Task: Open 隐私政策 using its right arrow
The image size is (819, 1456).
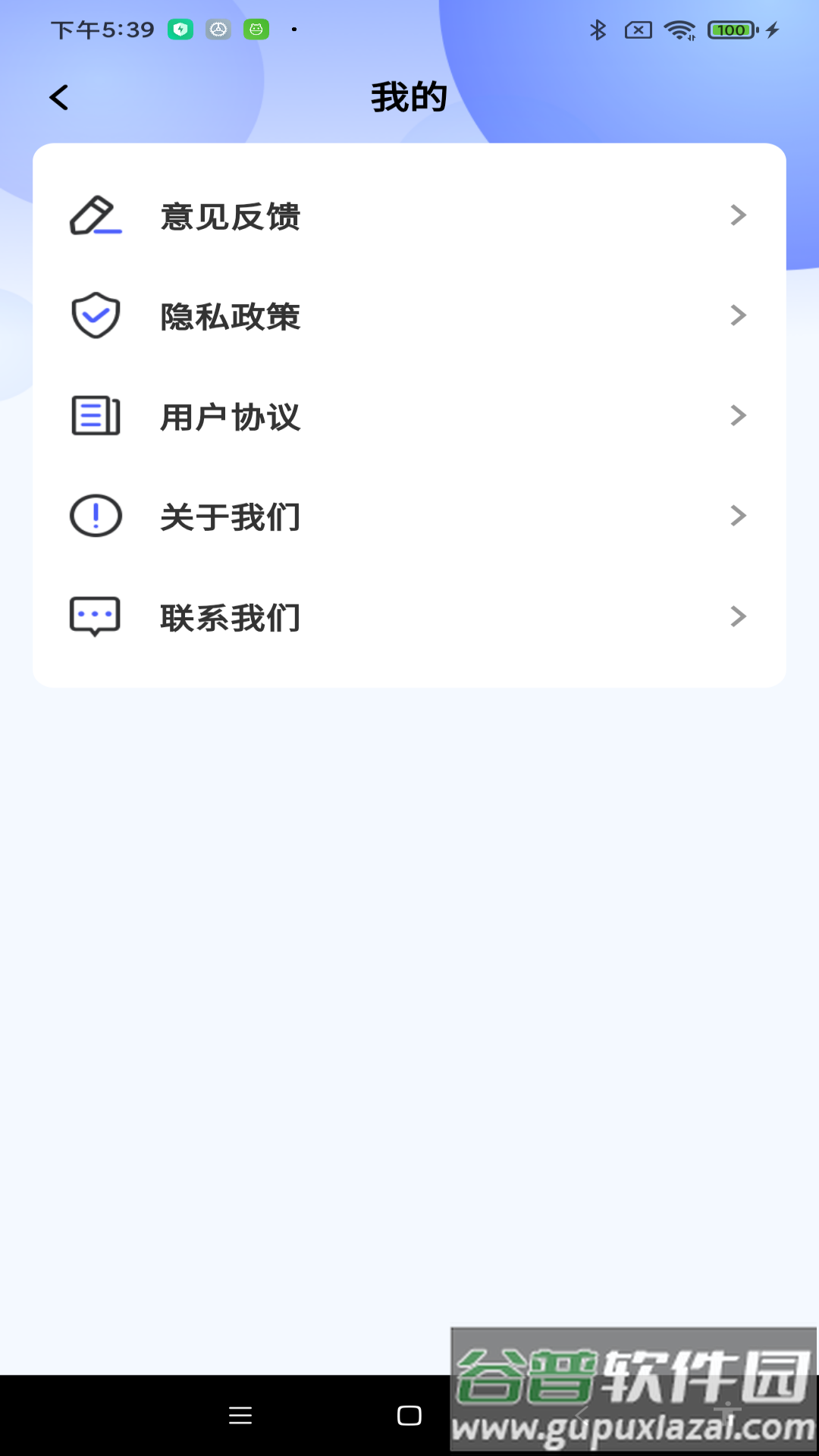Action: [x=739, y=316]
